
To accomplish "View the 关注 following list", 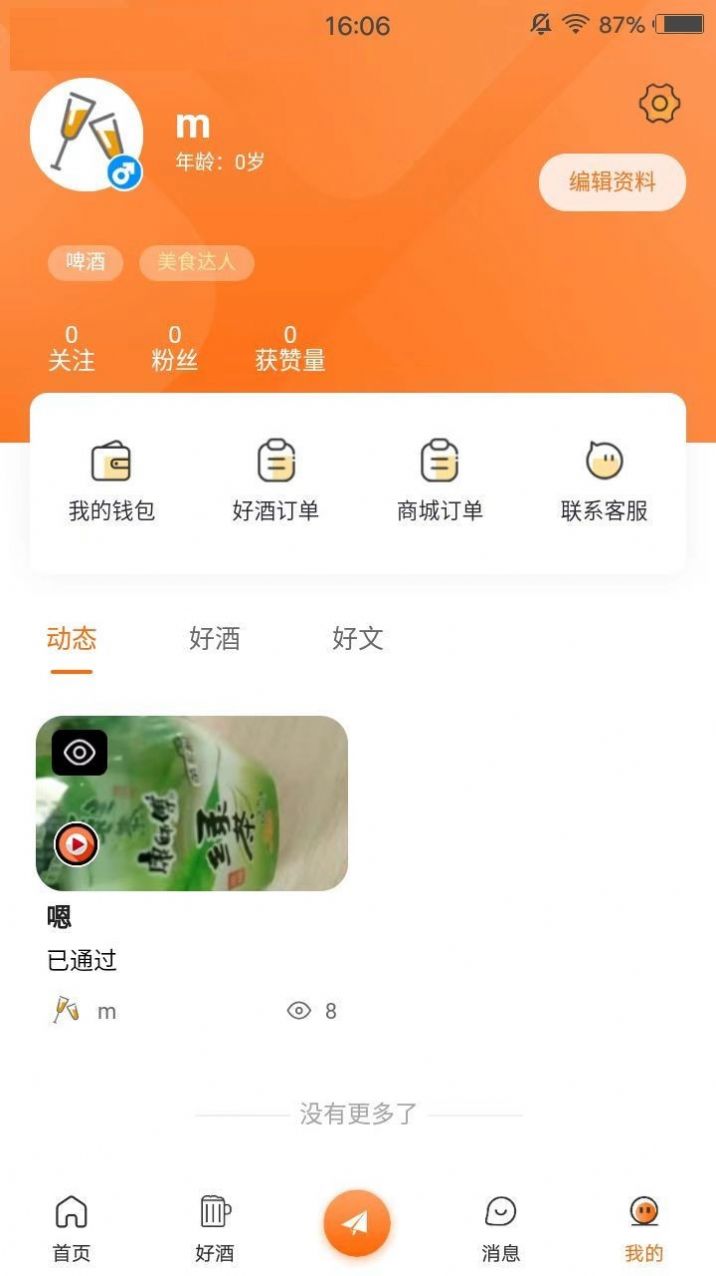I will coord(71,349).
